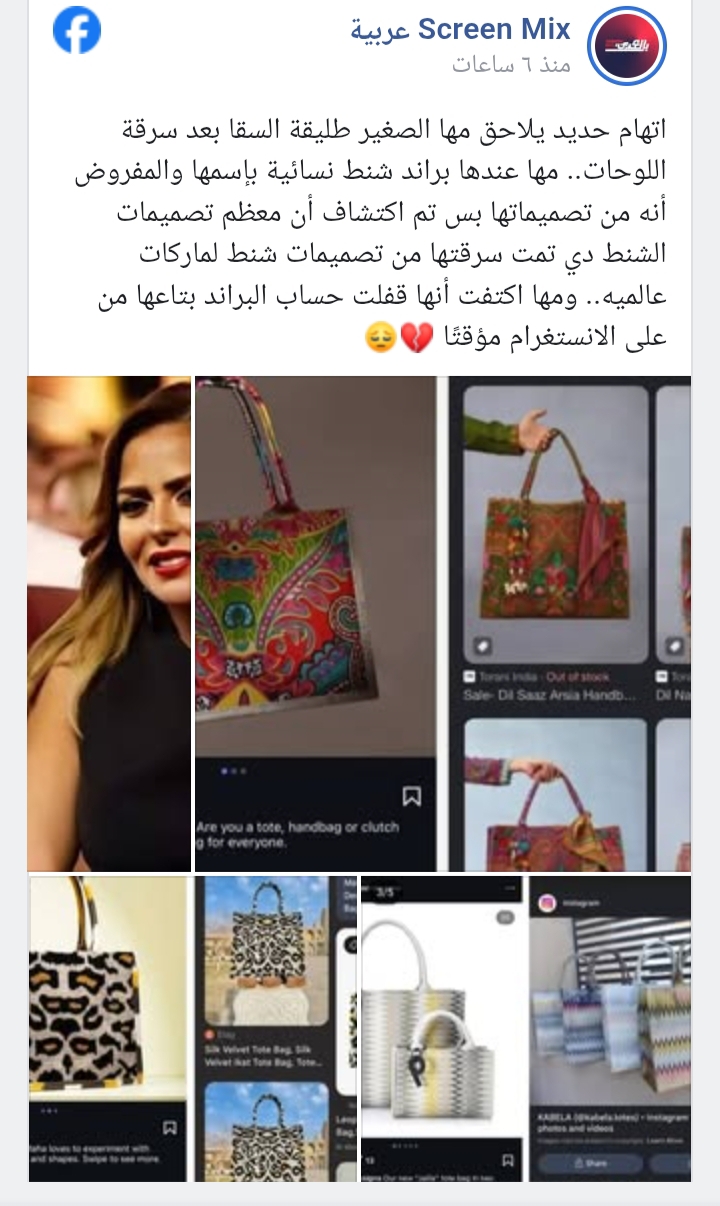720x1206 pixels.
Task: Open the Screen Mix عربية page name
Action: pos(461,30)
